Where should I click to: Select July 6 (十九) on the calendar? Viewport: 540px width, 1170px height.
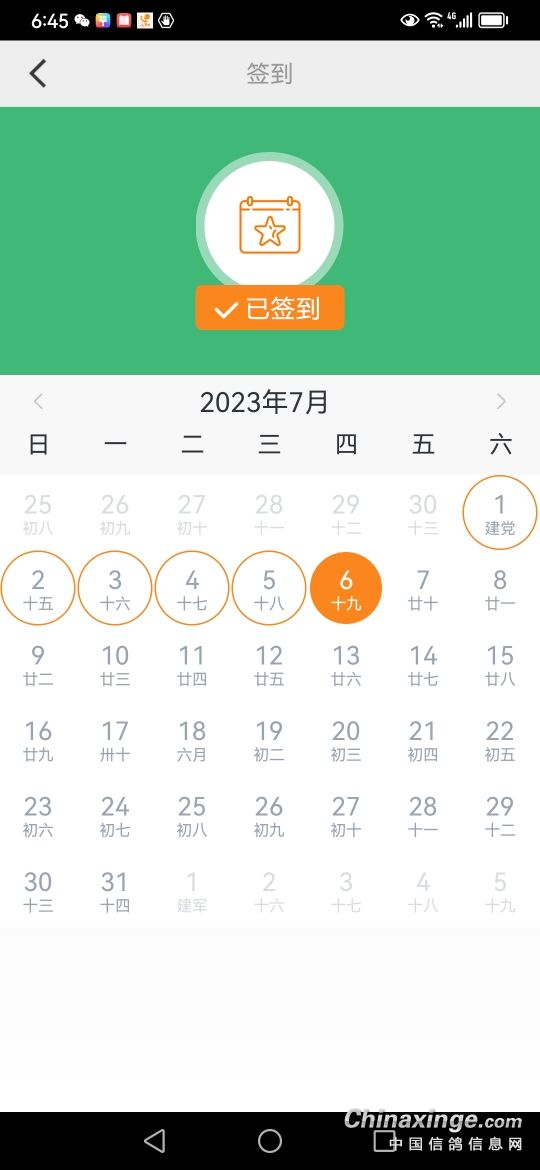pos(346,588)
